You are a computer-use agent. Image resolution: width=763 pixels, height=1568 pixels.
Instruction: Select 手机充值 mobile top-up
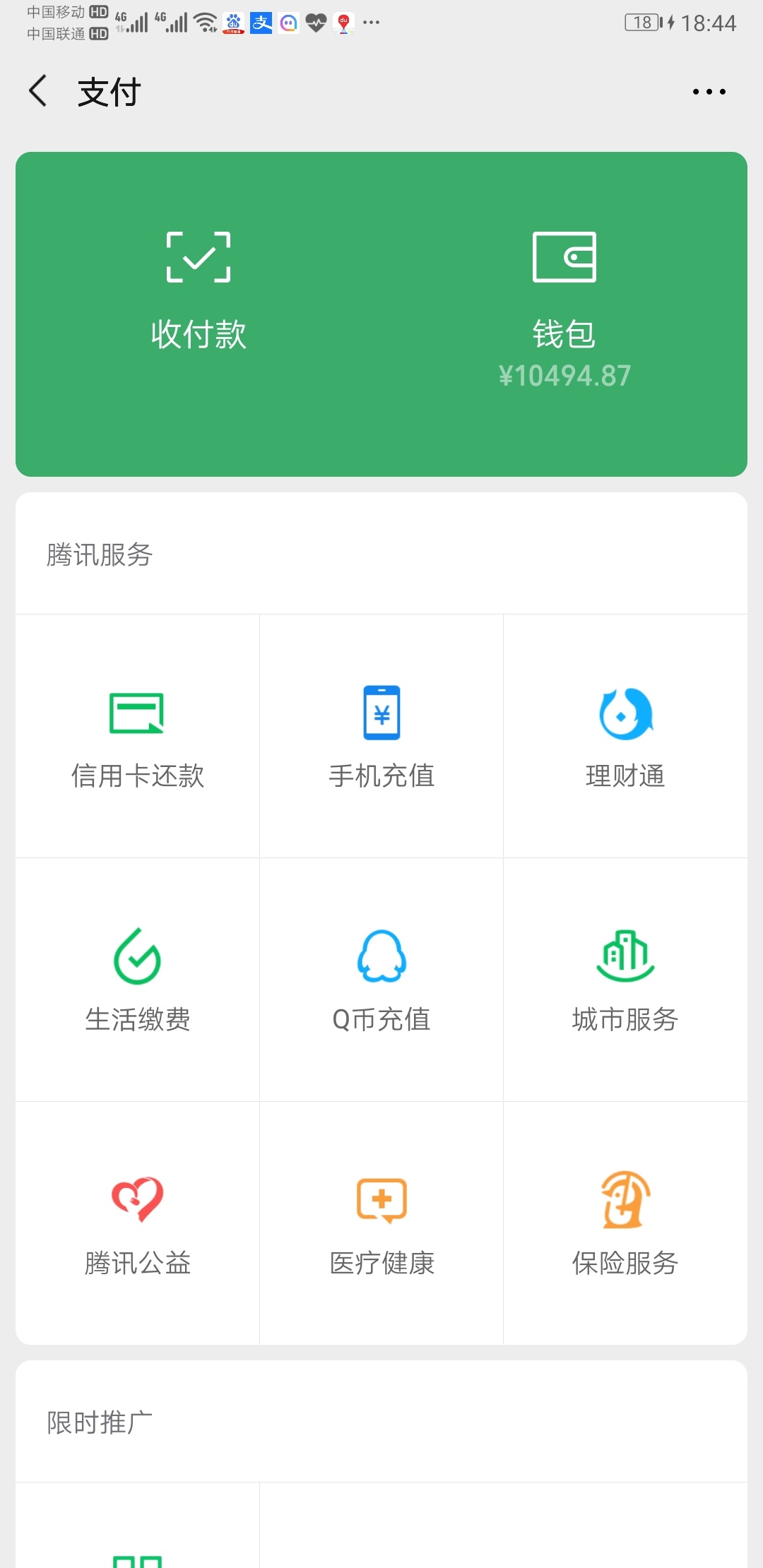coord(381,737)
